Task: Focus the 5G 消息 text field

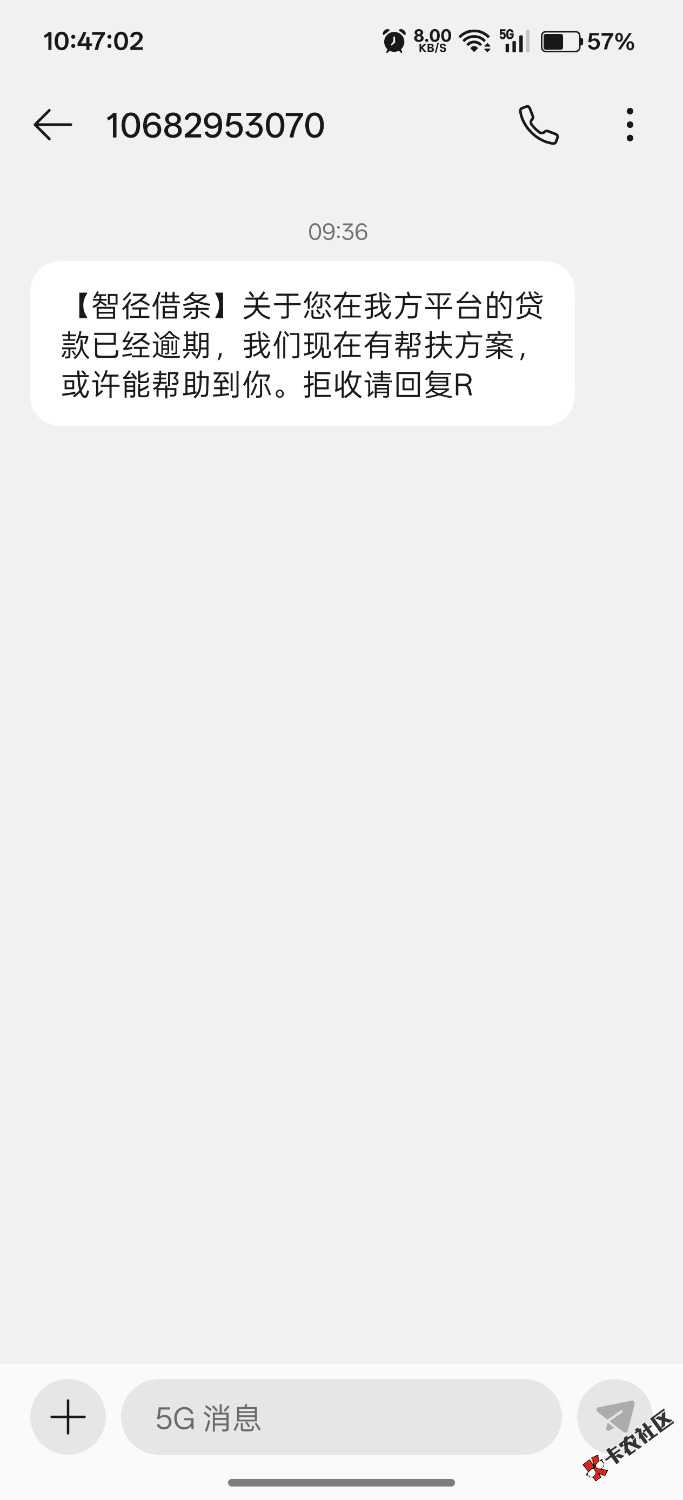Action: click(340, 1417)
